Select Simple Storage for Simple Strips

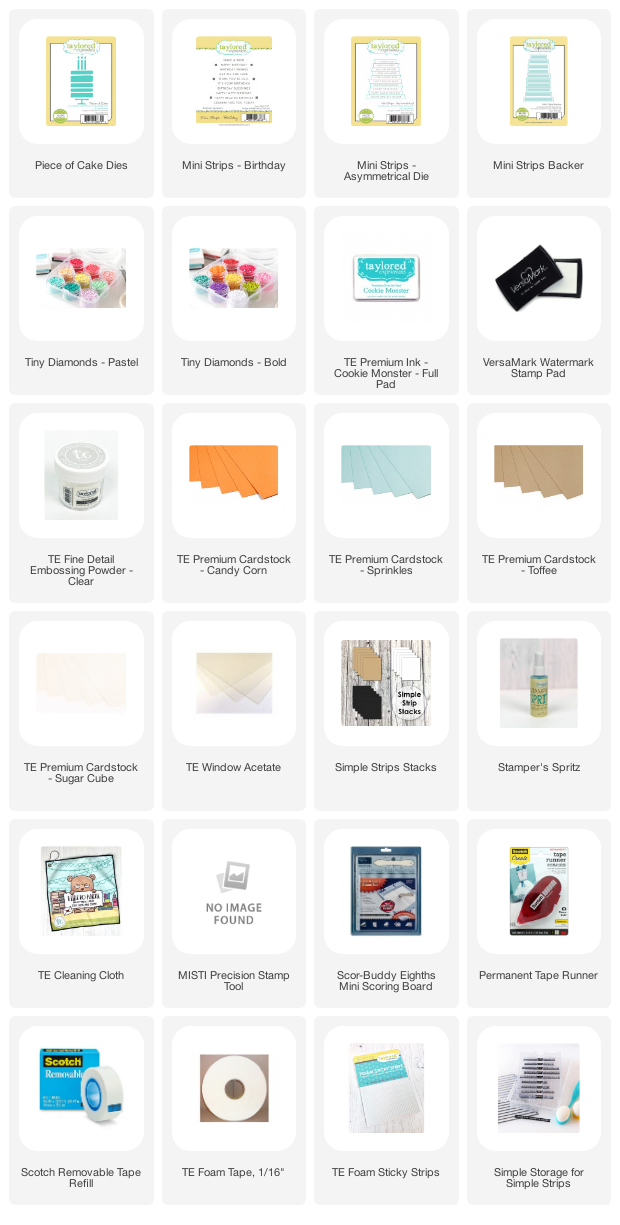point(539,1110)
